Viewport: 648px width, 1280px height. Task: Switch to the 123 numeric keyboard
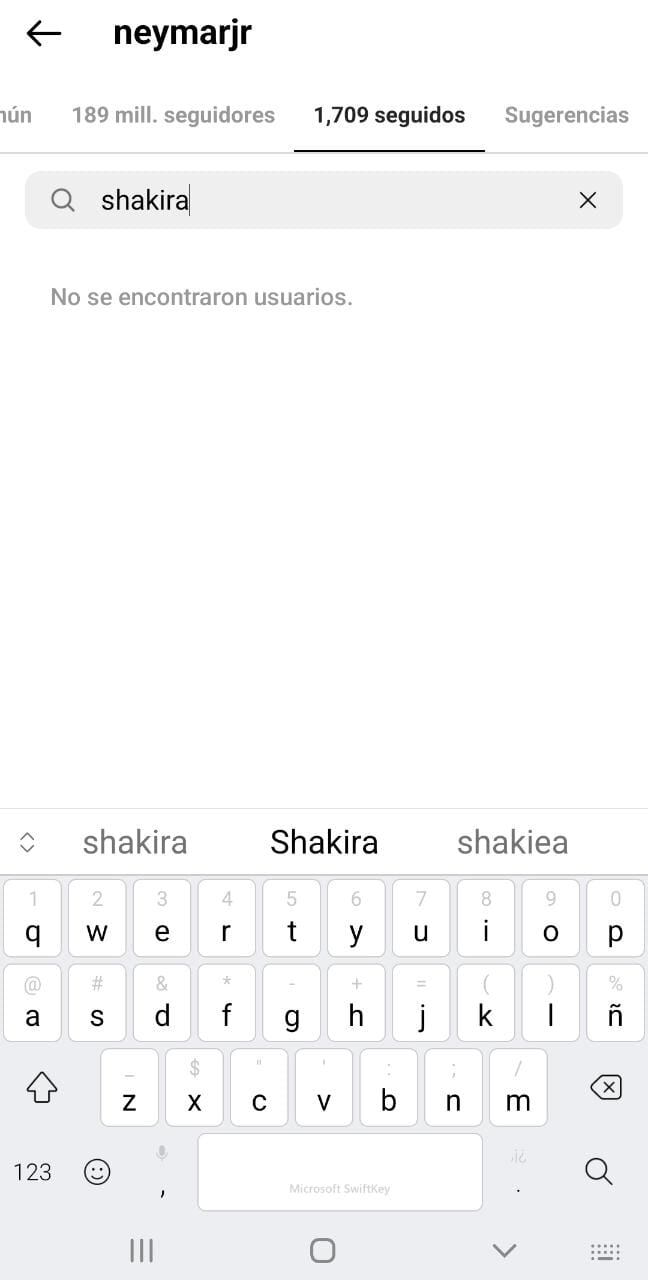33,1171
